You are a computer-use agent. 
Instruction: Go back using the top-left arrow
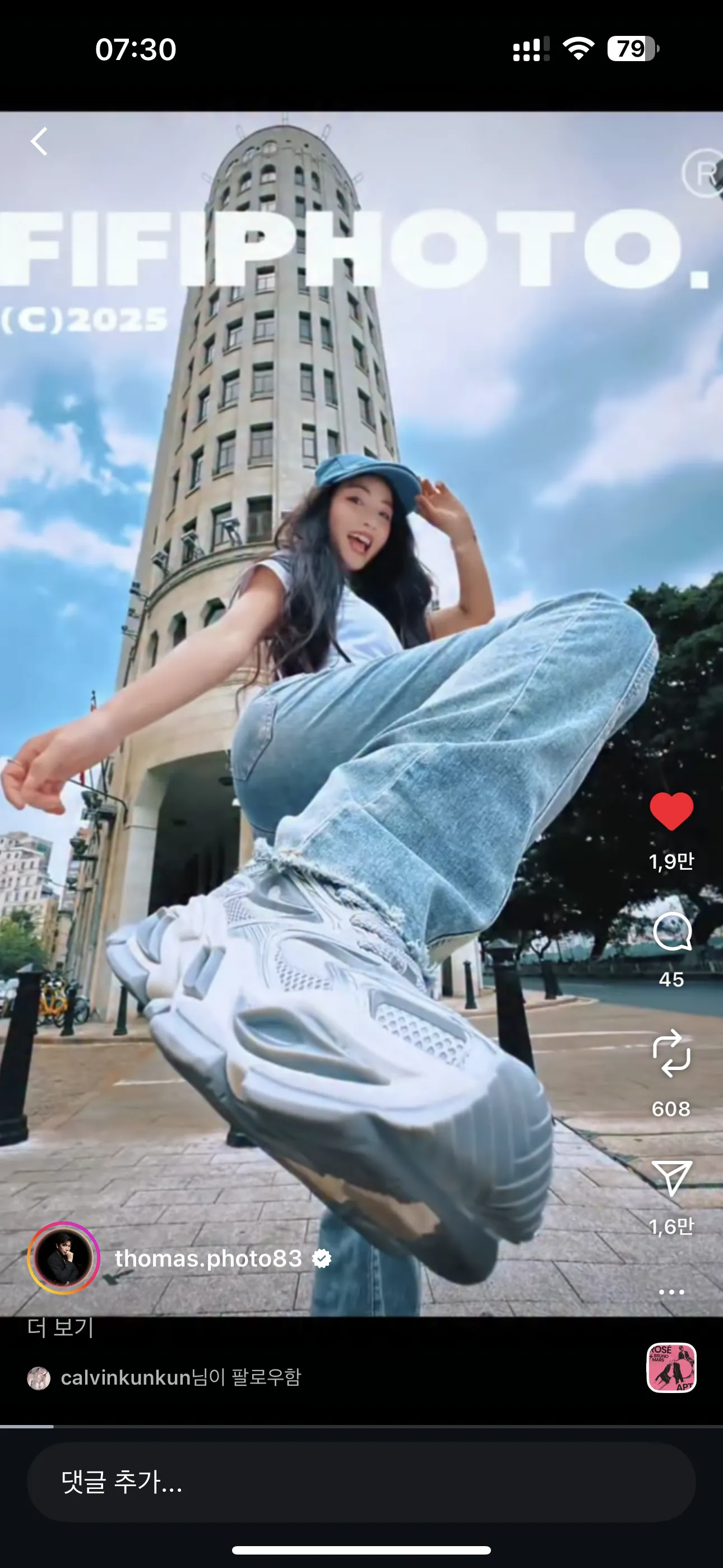40,142
